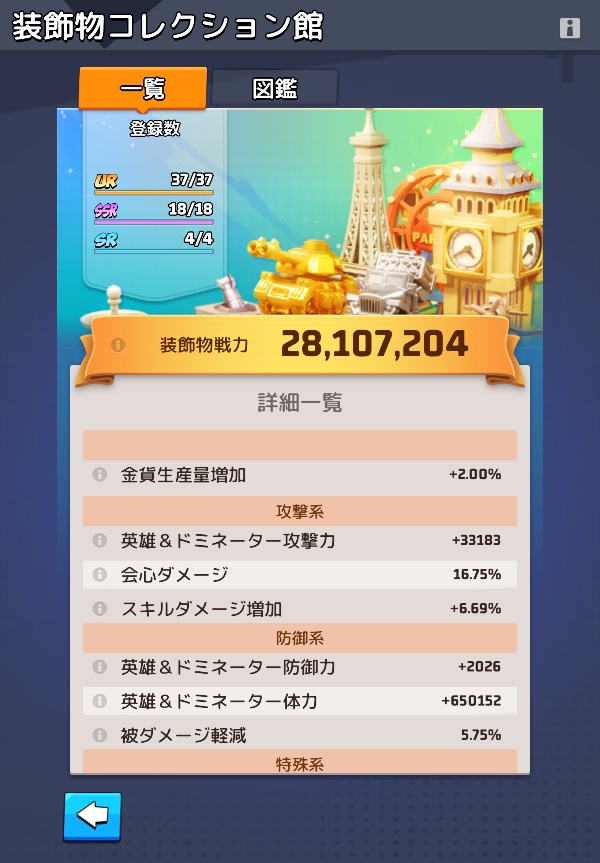Show info for 会心ダメージ

[99, 574]
